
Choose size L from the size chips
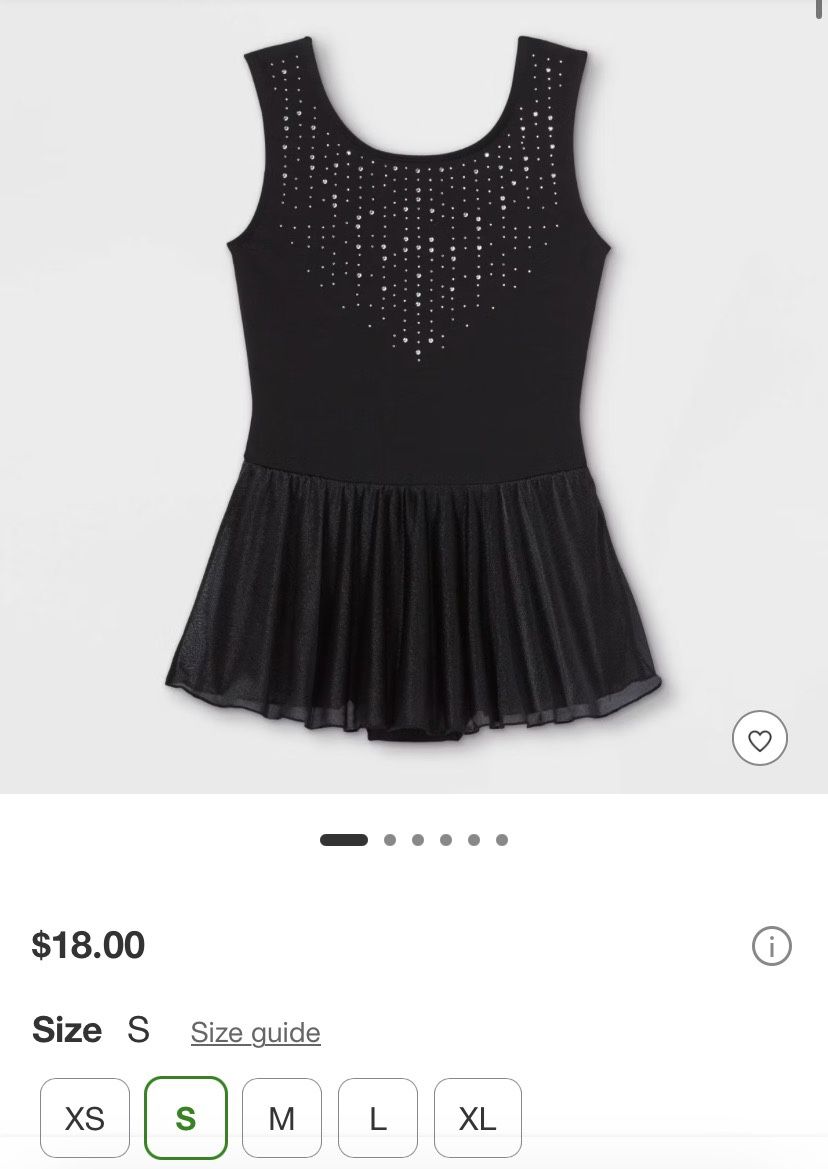pyautogui.click(x=378, y=1117)
